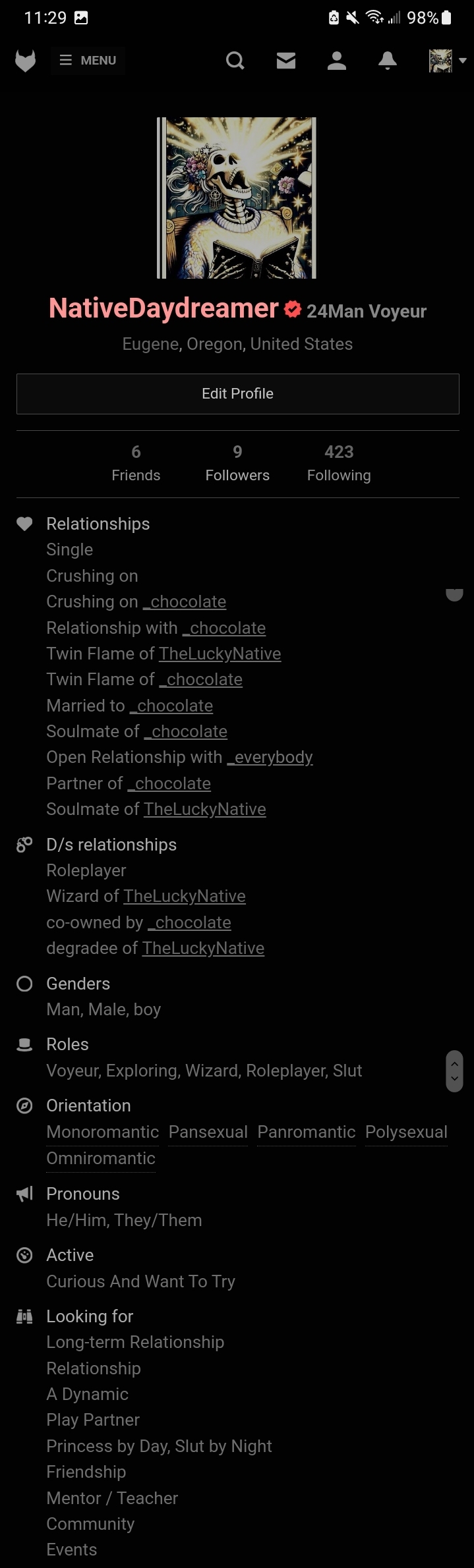This screenshot has height=1568, width=474.
Task: Open the MENU drawer button
Action: click(x=88, y=61)
